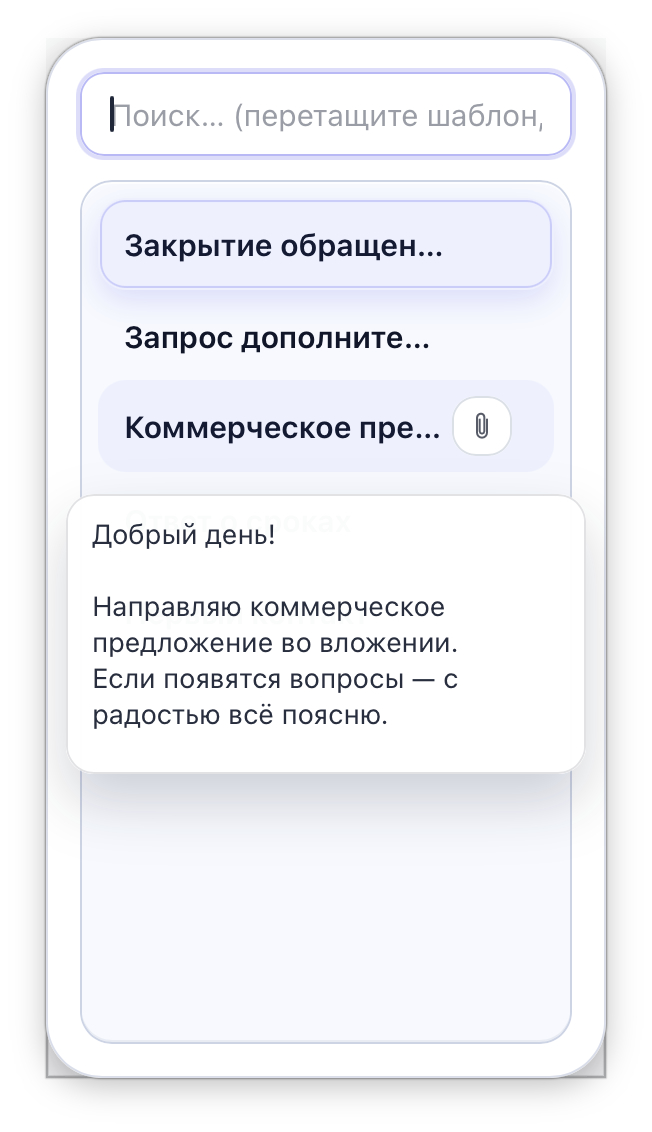Choose the 'Коммерческое пре...' template

[x=280, y=427]
